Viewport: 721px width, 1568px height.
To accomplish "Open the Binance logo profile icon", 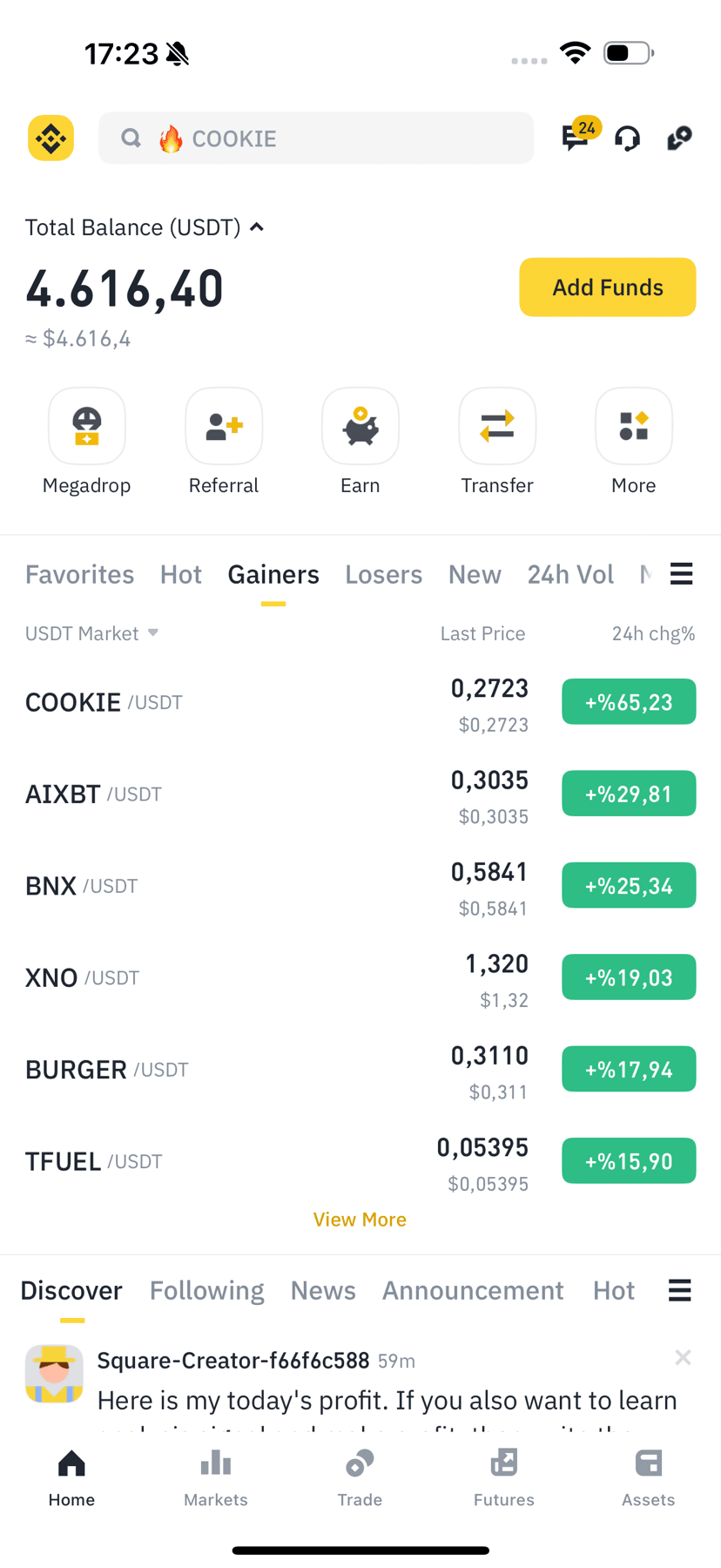I will [51, 138].
